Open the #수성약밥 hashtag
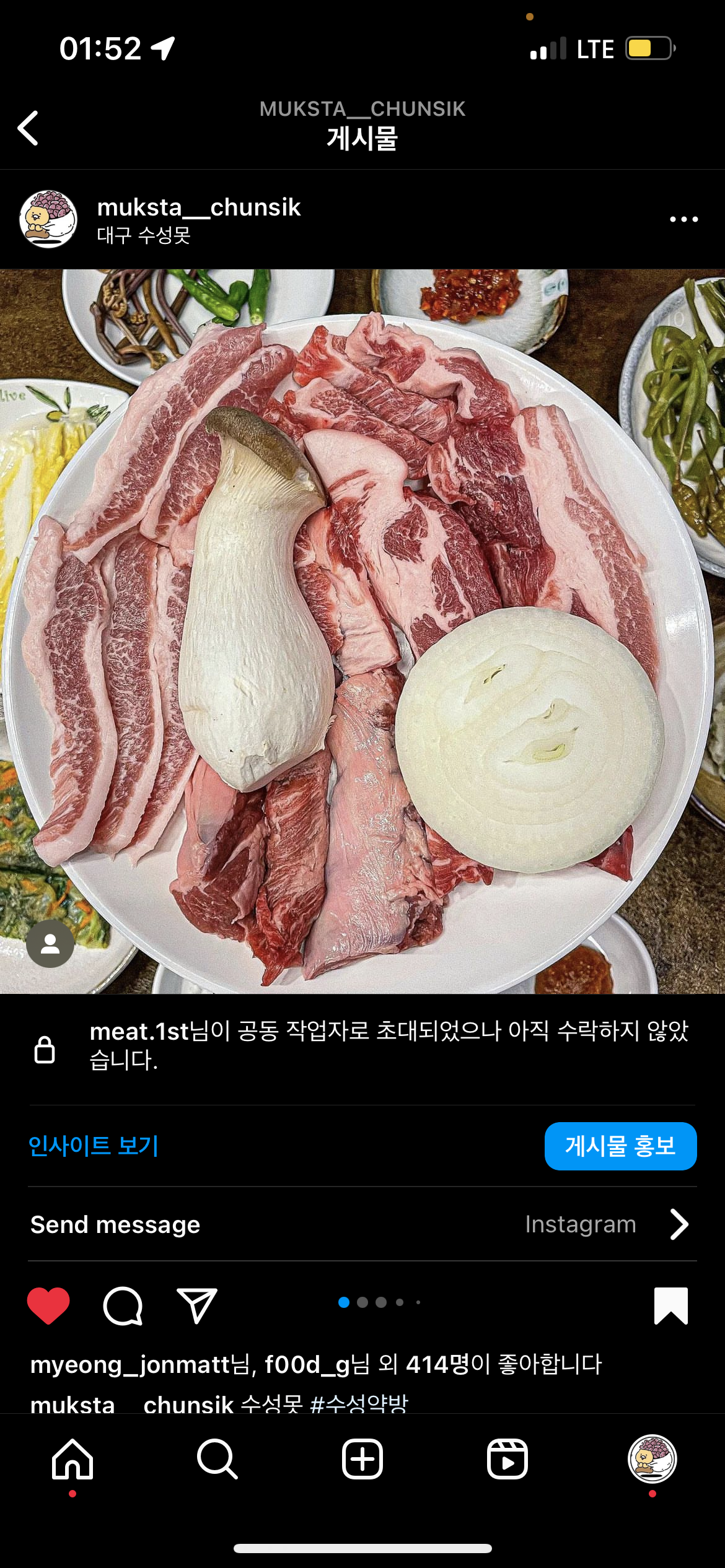Screen dimensions: 725x1568 pyautogui.click(x=358, y=1404)
